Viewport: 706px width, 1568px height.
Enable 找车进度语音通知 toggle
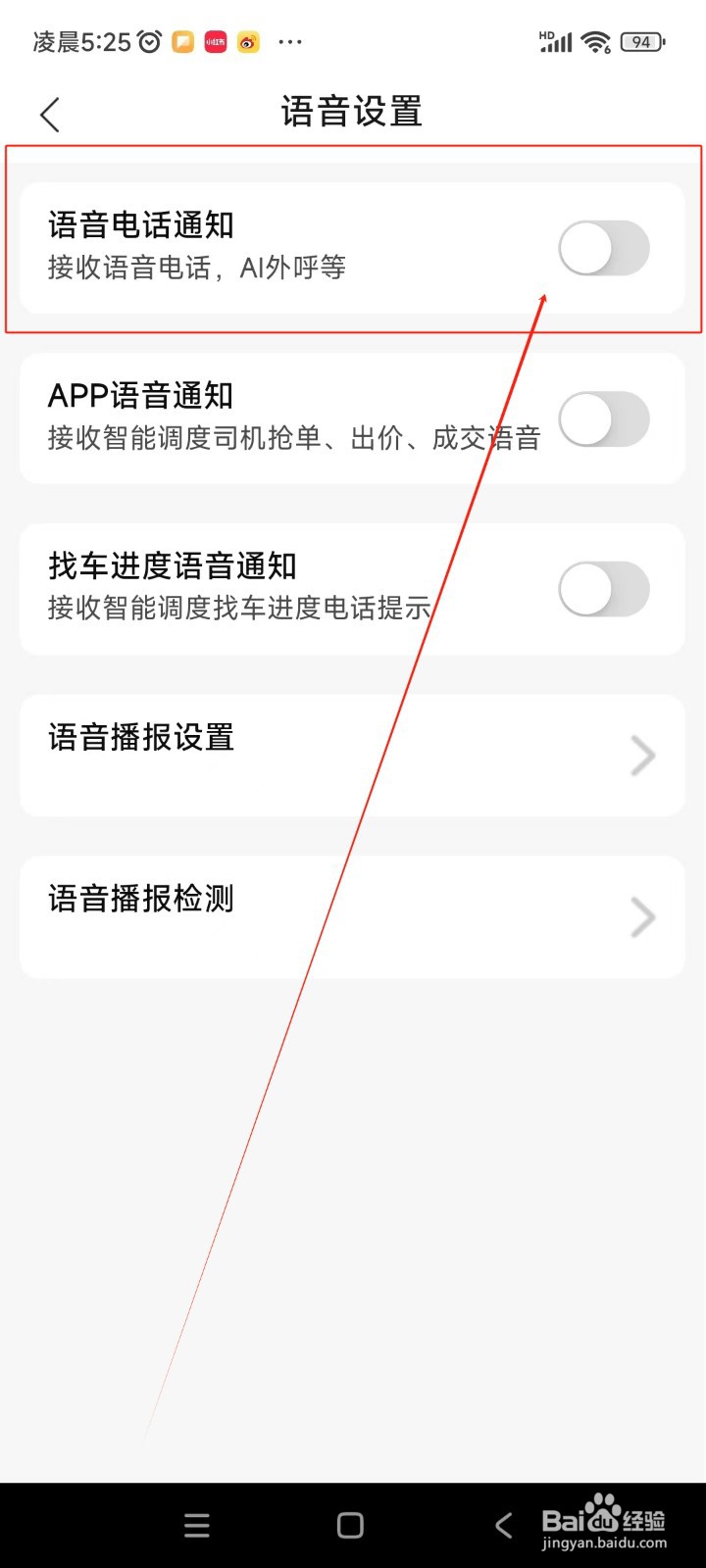pos(604,589)
